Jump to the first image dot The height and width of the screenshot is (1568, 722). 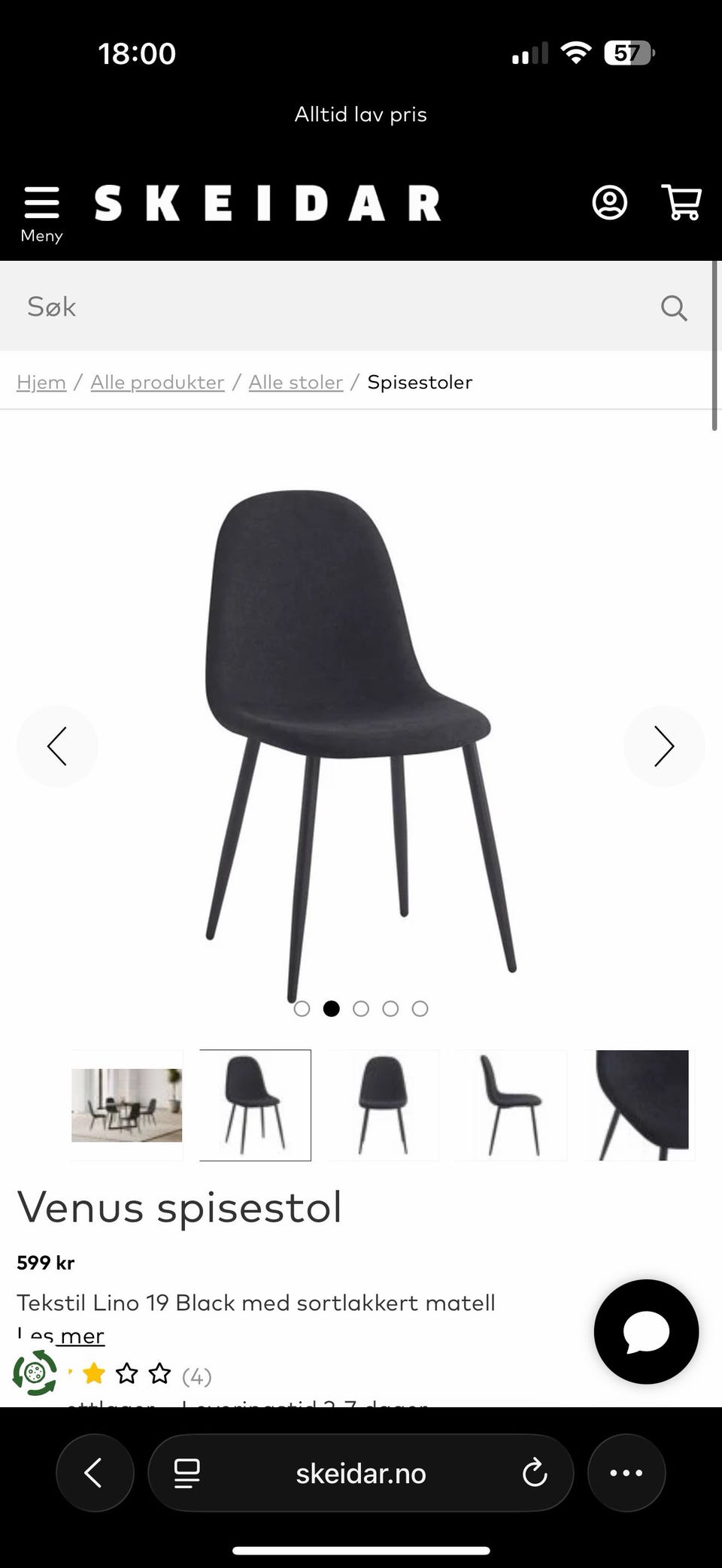[302, 1009]
